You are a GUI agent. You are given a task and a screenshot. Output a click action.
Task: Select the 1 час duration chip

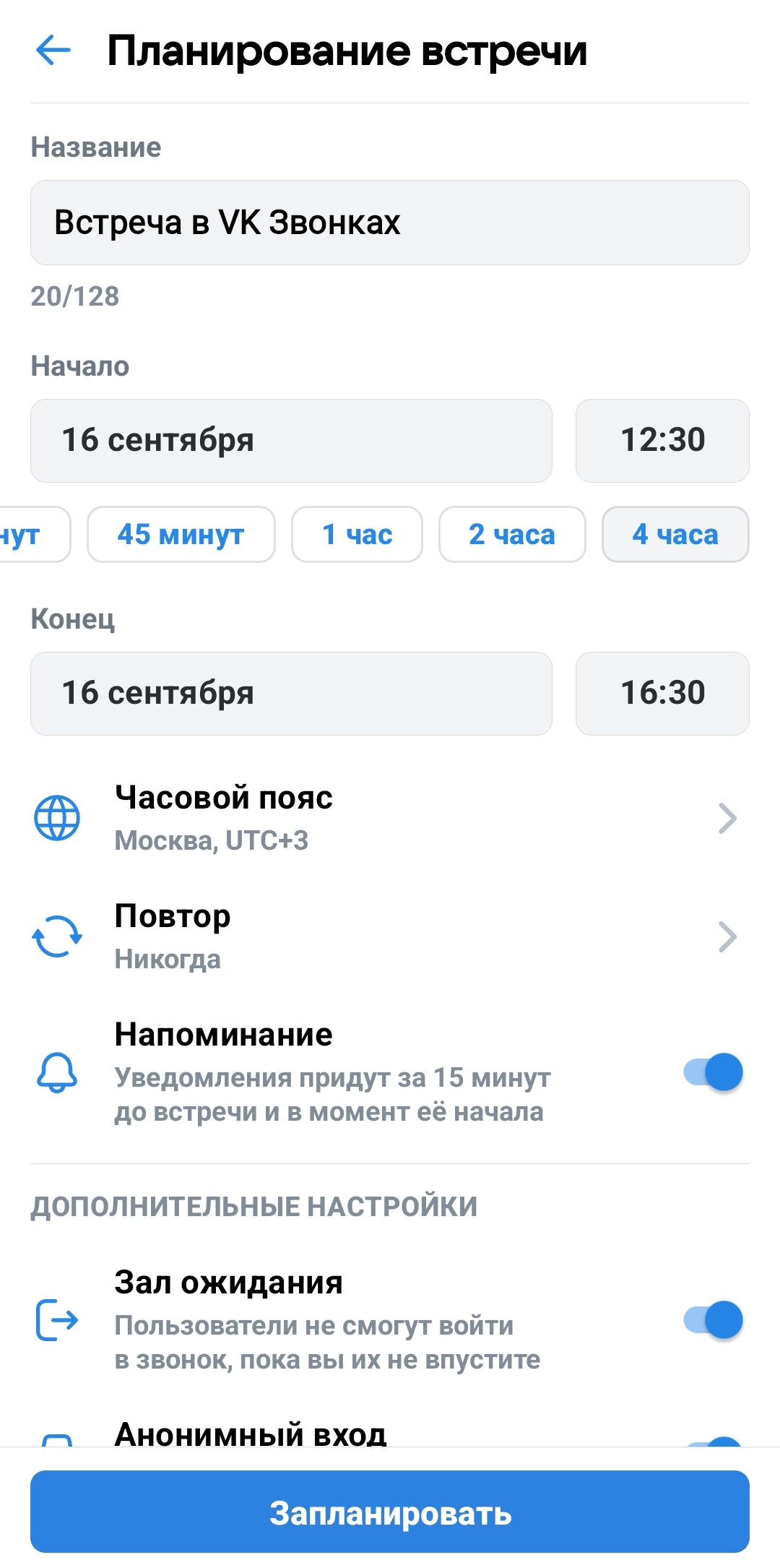pos(357,535)
